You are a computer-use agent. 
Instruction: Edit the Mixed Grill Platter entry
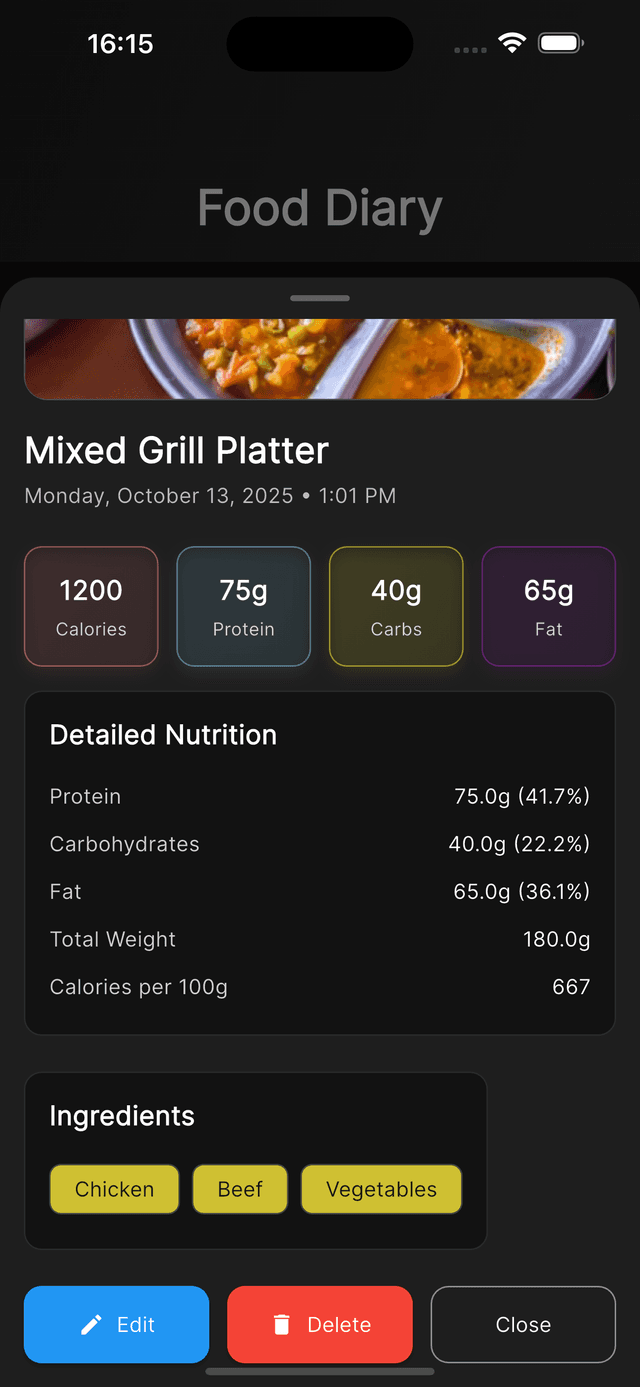coord(117,1324)
